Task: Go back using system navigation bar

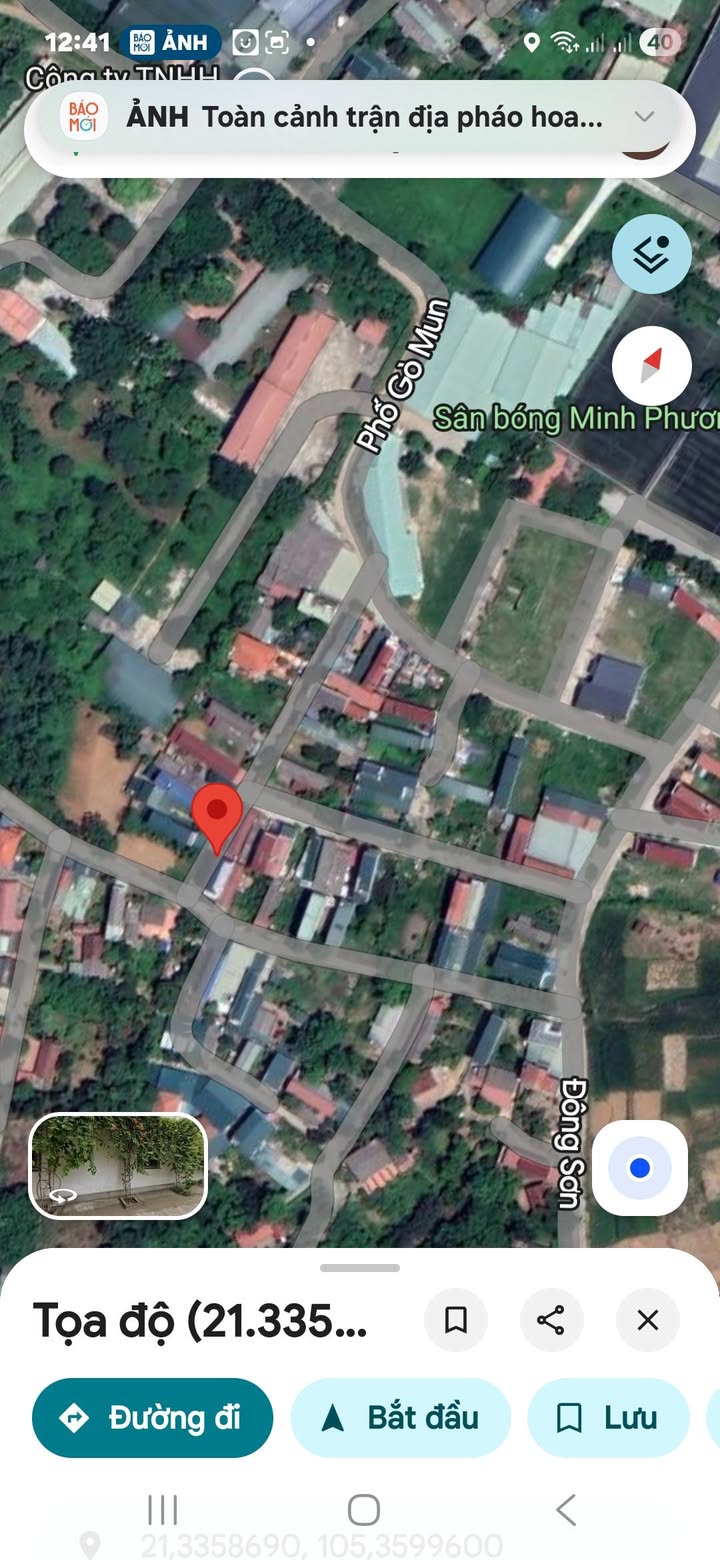Action: [565, 1509]
